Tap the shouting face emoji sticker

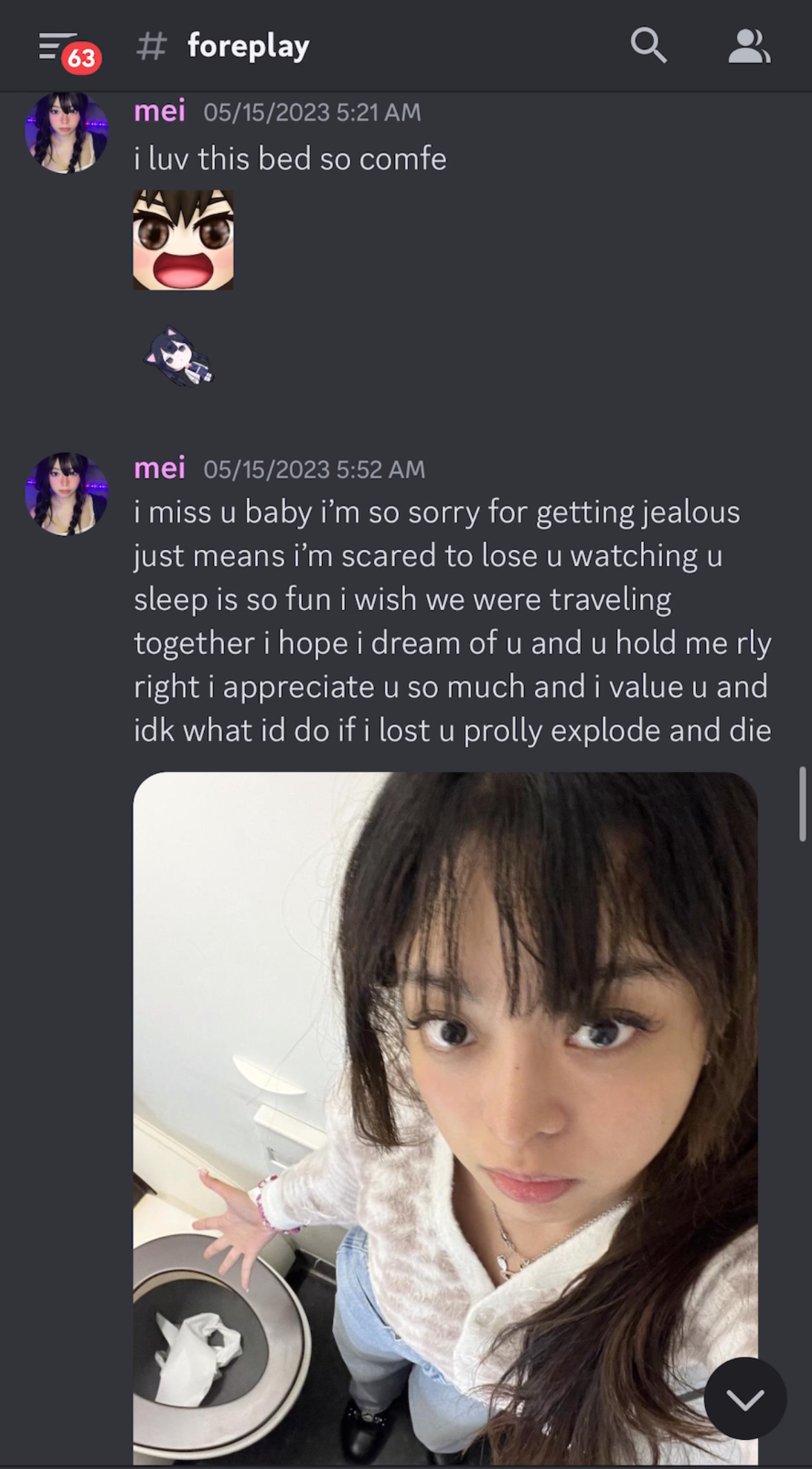tap(183, 240)
